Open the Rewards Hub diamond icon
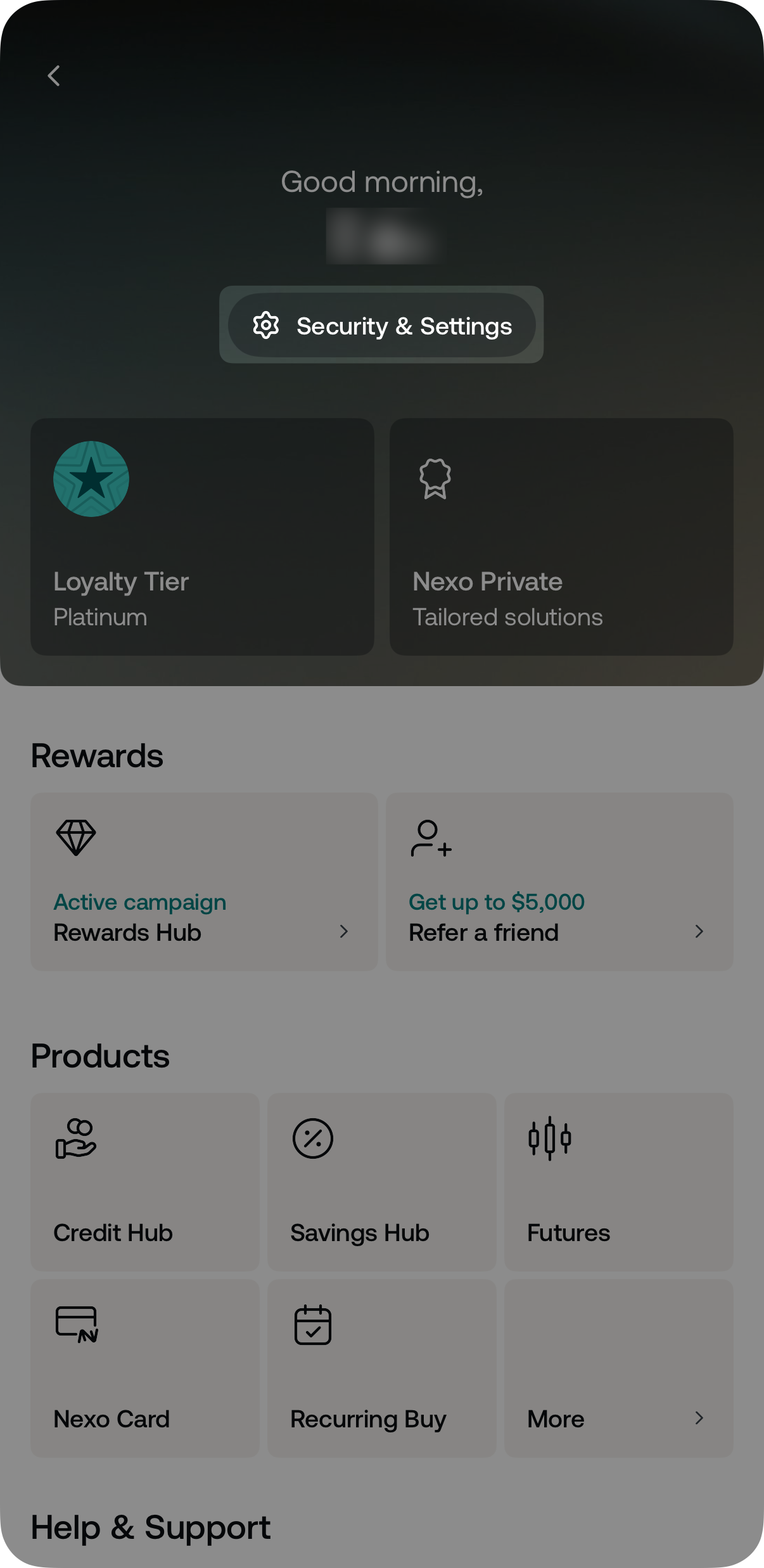764x1568 pixels. click(75, 838)
